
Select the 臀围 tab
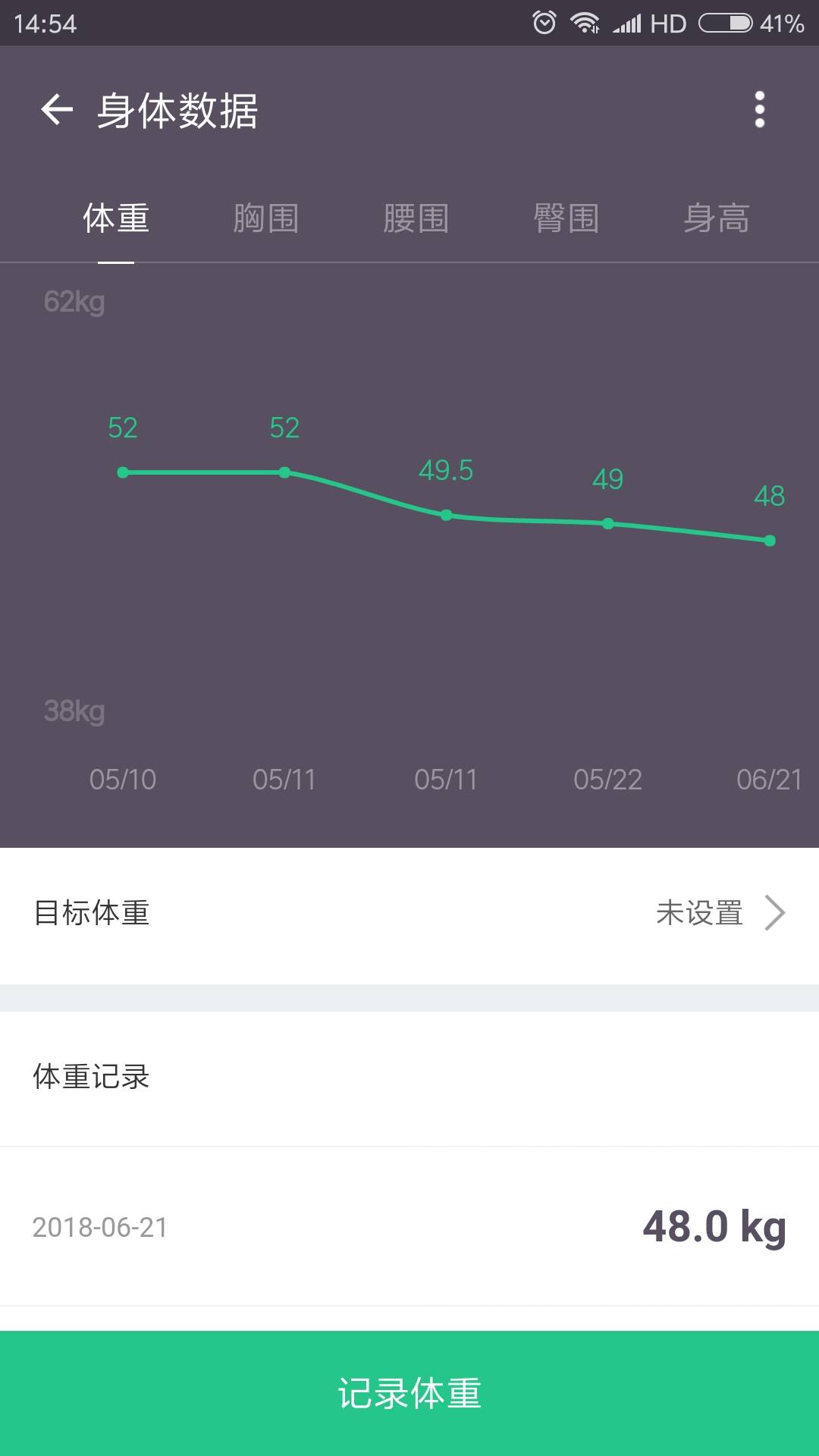pos(567,218)
